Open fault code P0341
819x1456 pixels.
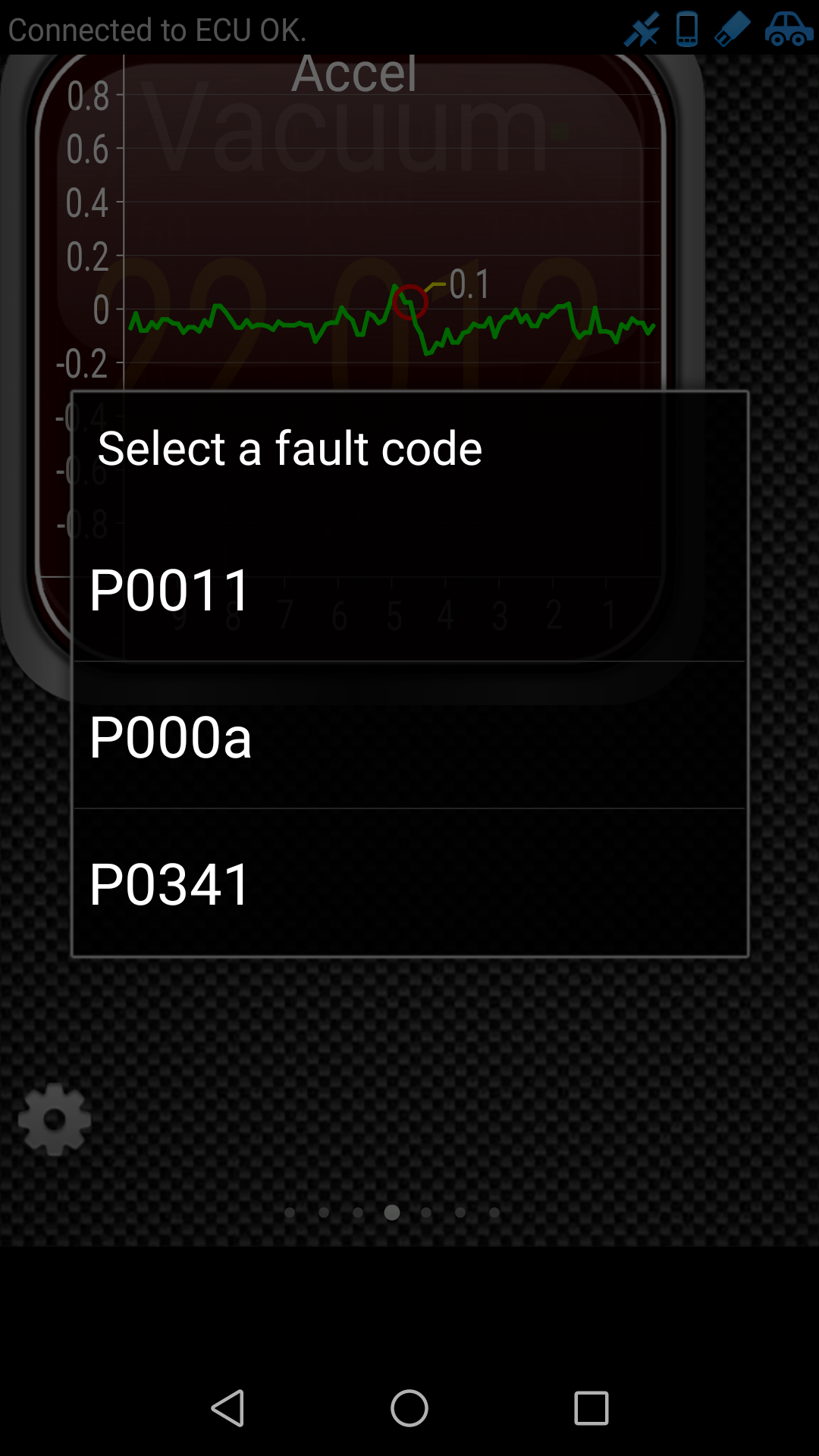coord(409,883)
